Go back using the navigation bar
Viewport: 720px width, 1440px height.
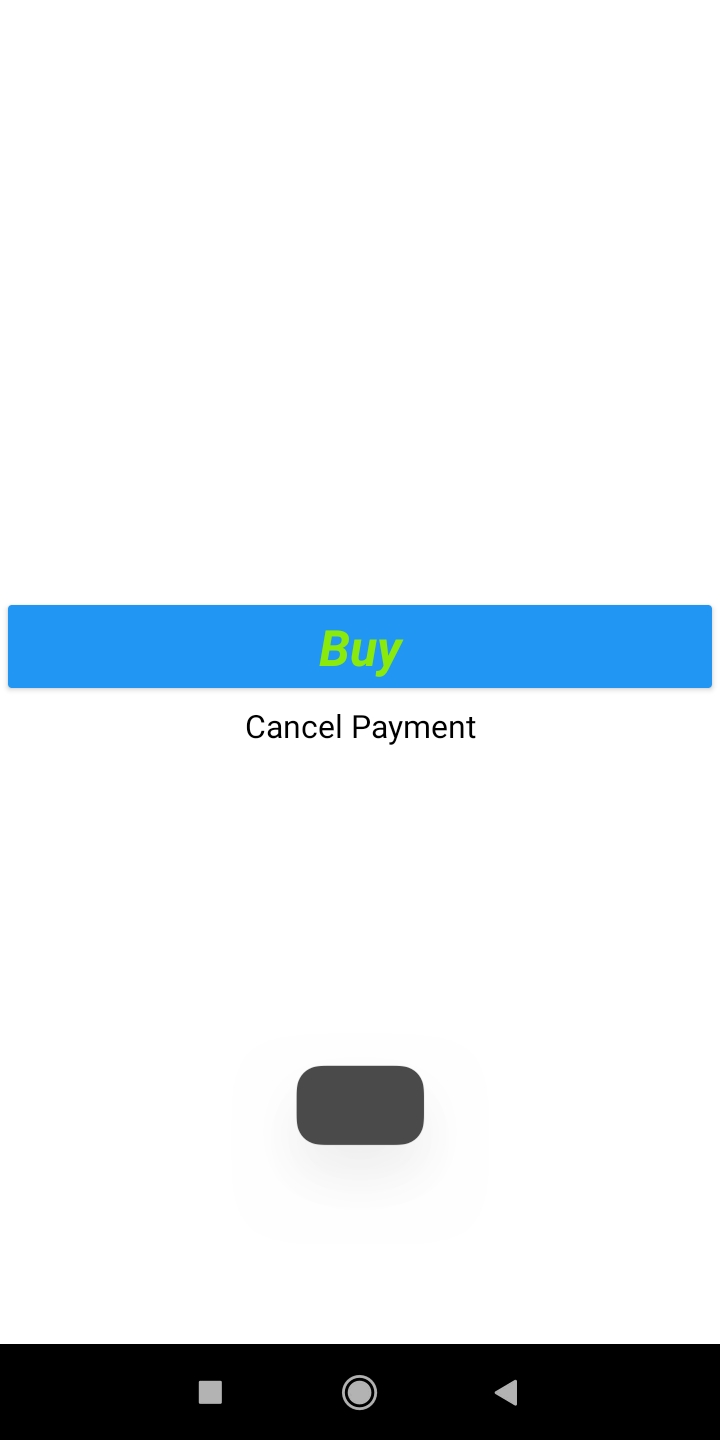[506, 1392]
